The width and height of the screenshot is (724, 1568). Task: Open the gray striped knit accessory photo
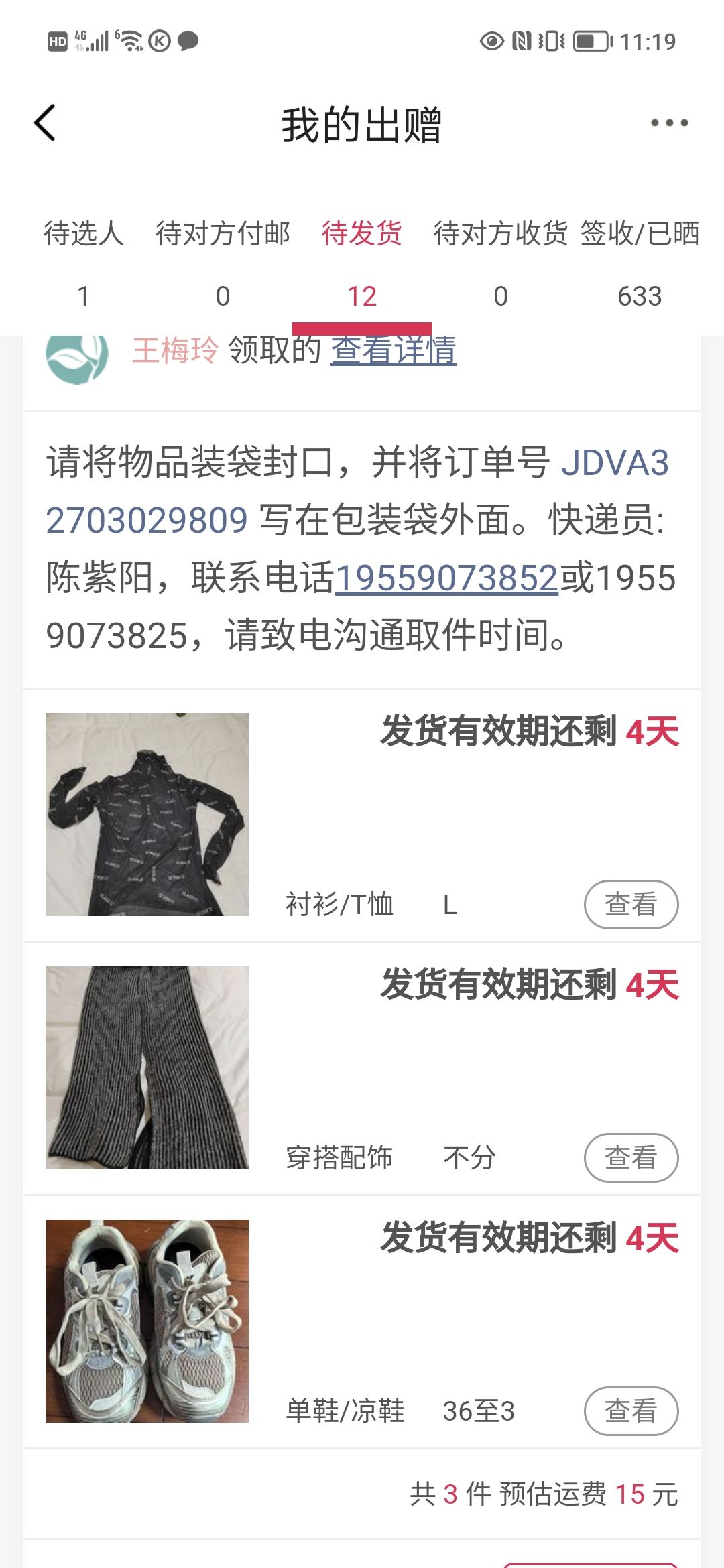(147, 1067)
